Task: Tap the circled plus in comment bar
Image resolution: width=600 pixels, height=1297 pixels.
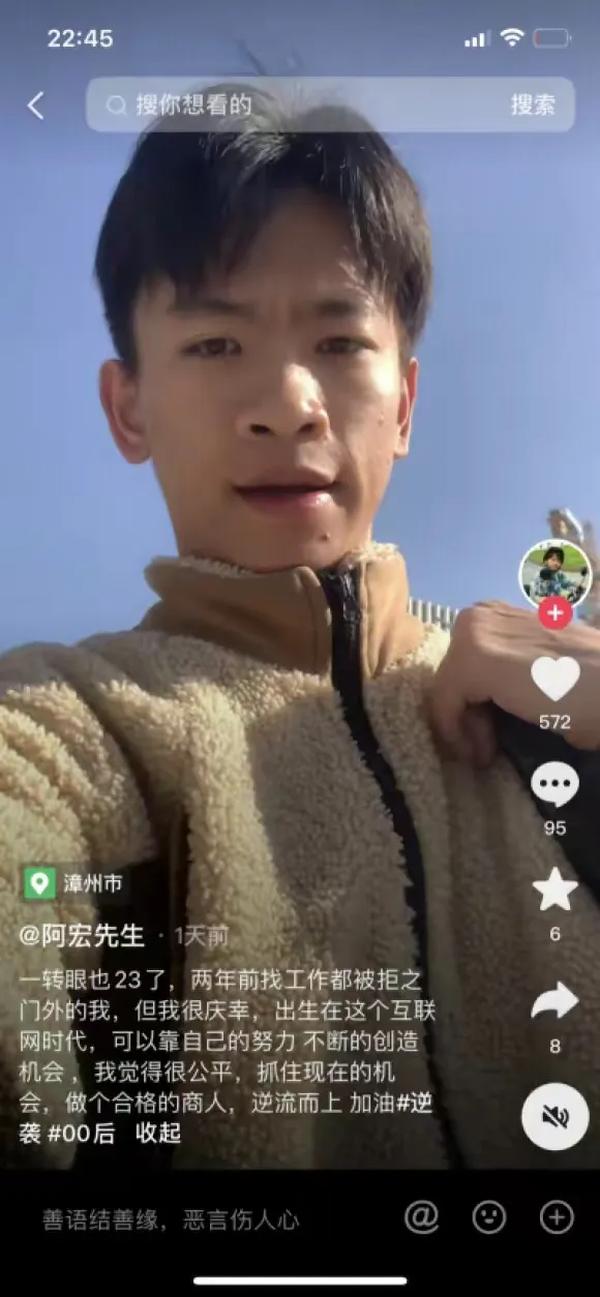Action: pyautogui.click(x=557, y=1217)
